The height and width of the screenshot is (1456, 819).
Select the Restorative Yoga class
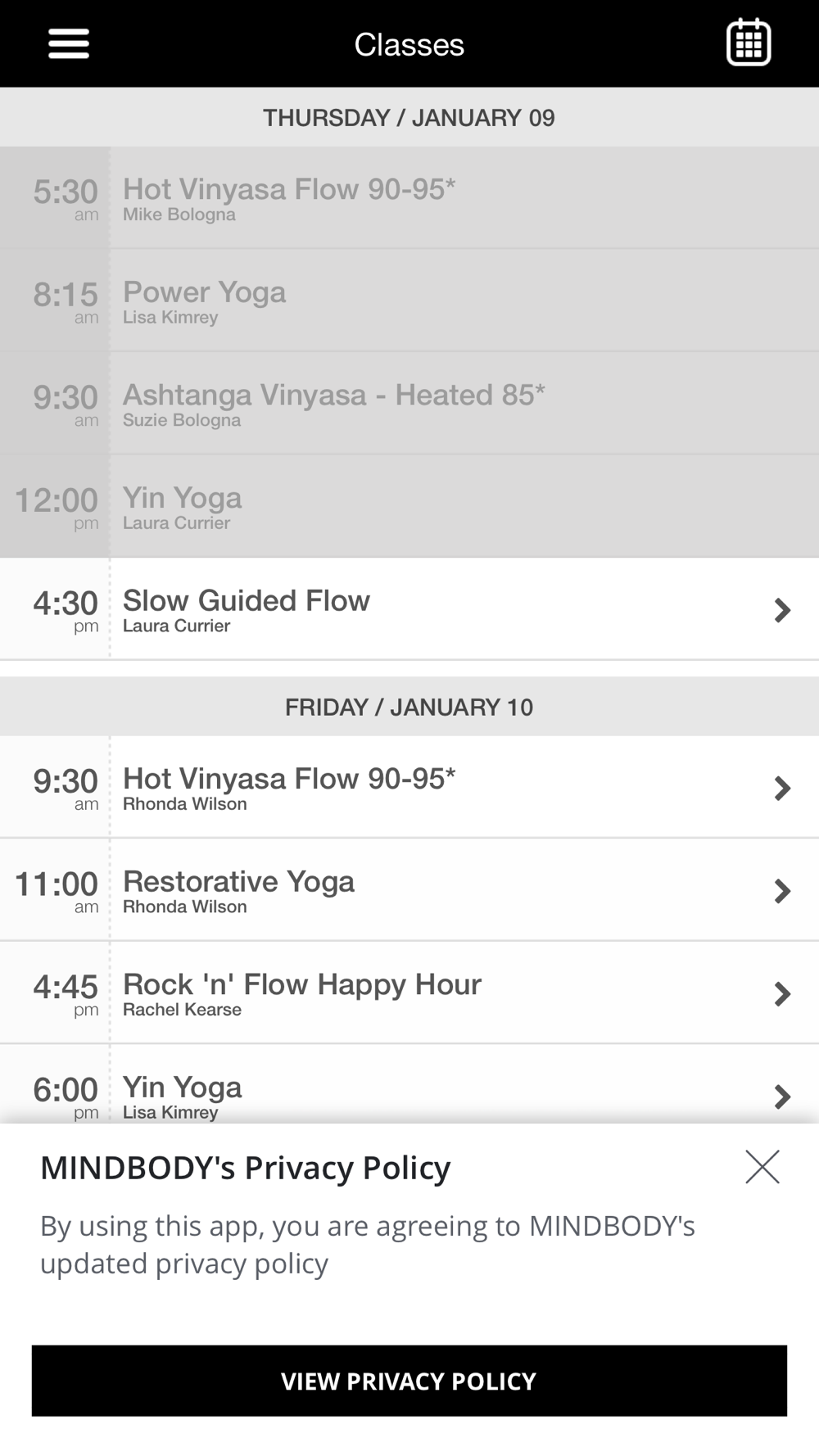(409, 890)
